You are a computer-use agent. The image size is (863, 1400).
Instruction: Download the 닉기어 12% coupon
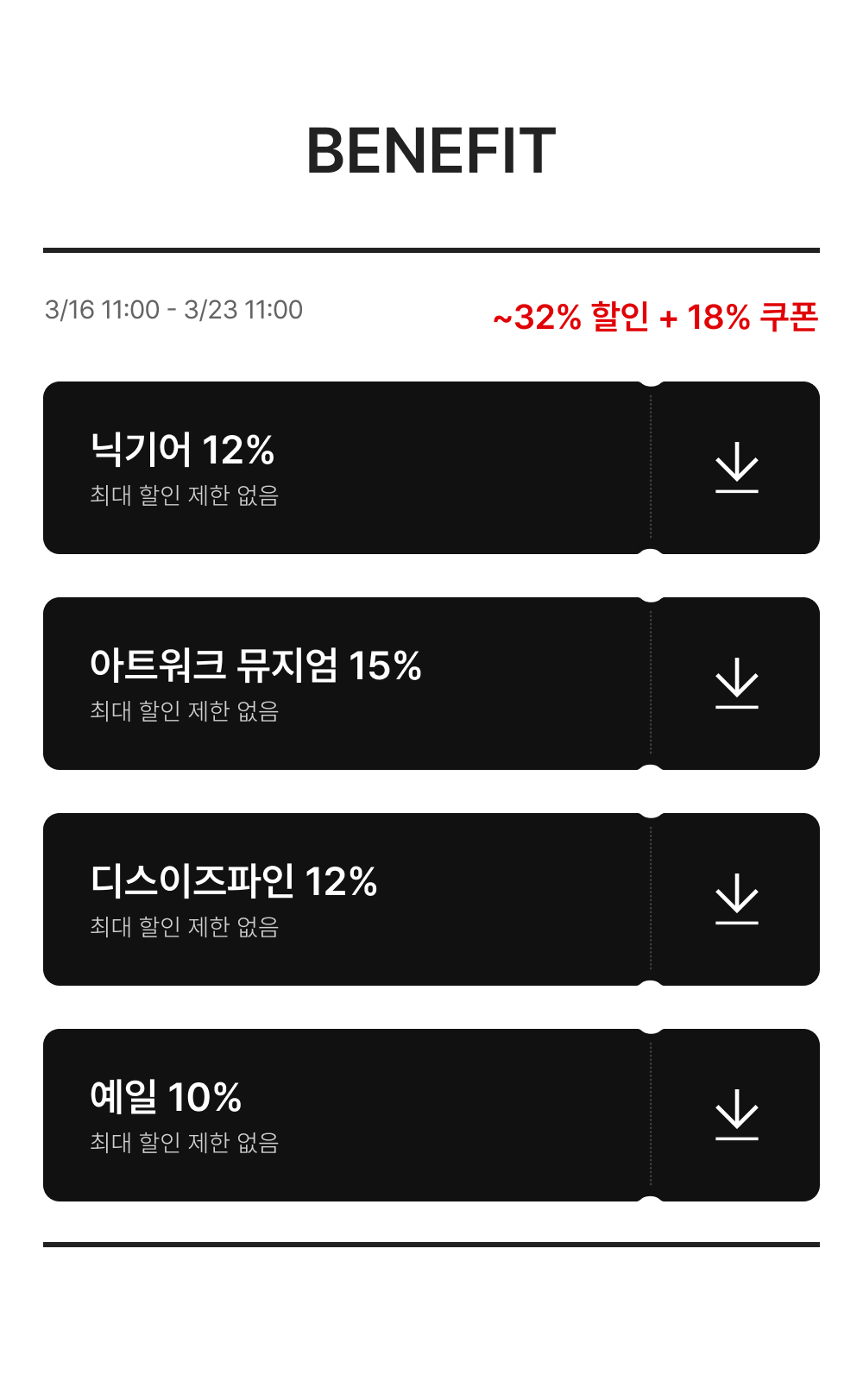click(x=736, y=468)
